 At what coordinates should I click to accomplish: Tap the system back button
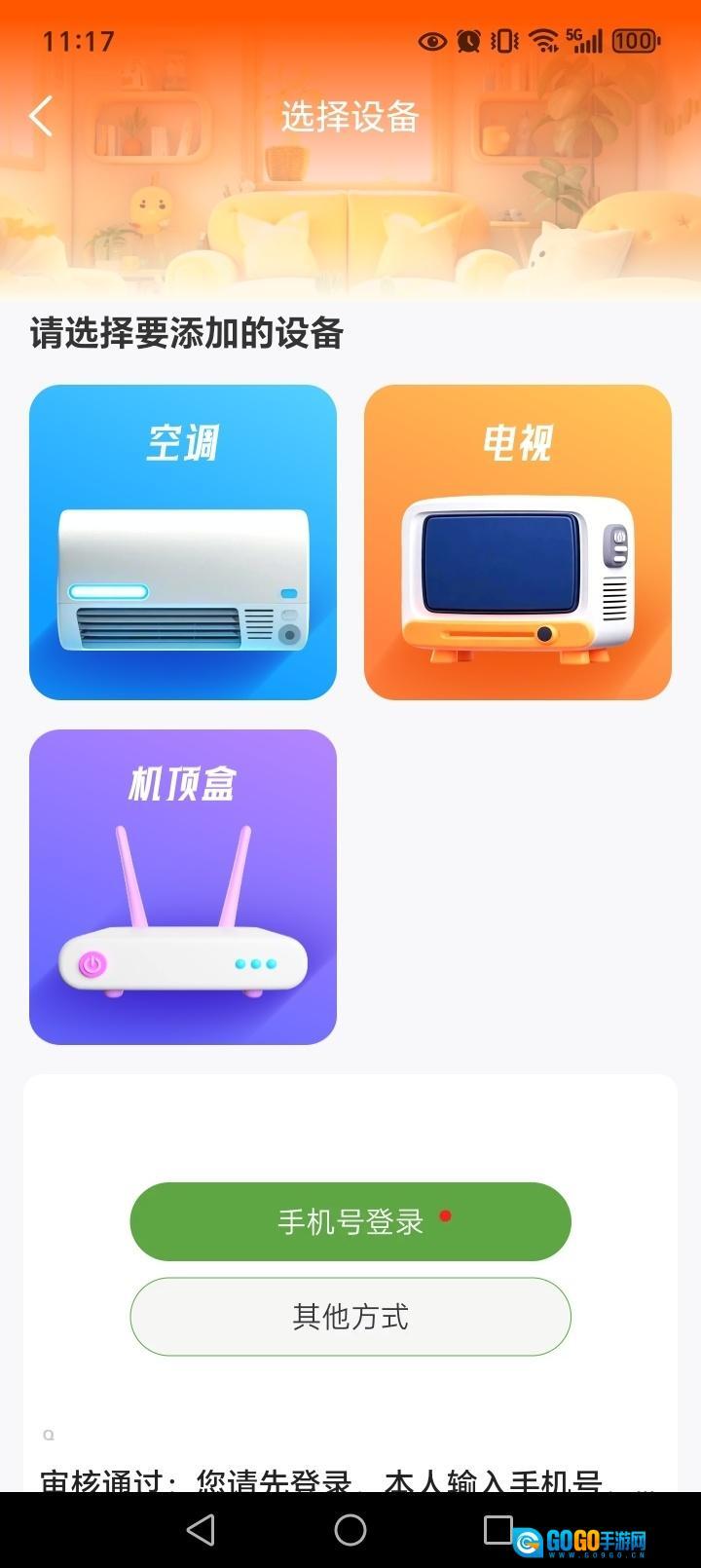point(201,1530)
